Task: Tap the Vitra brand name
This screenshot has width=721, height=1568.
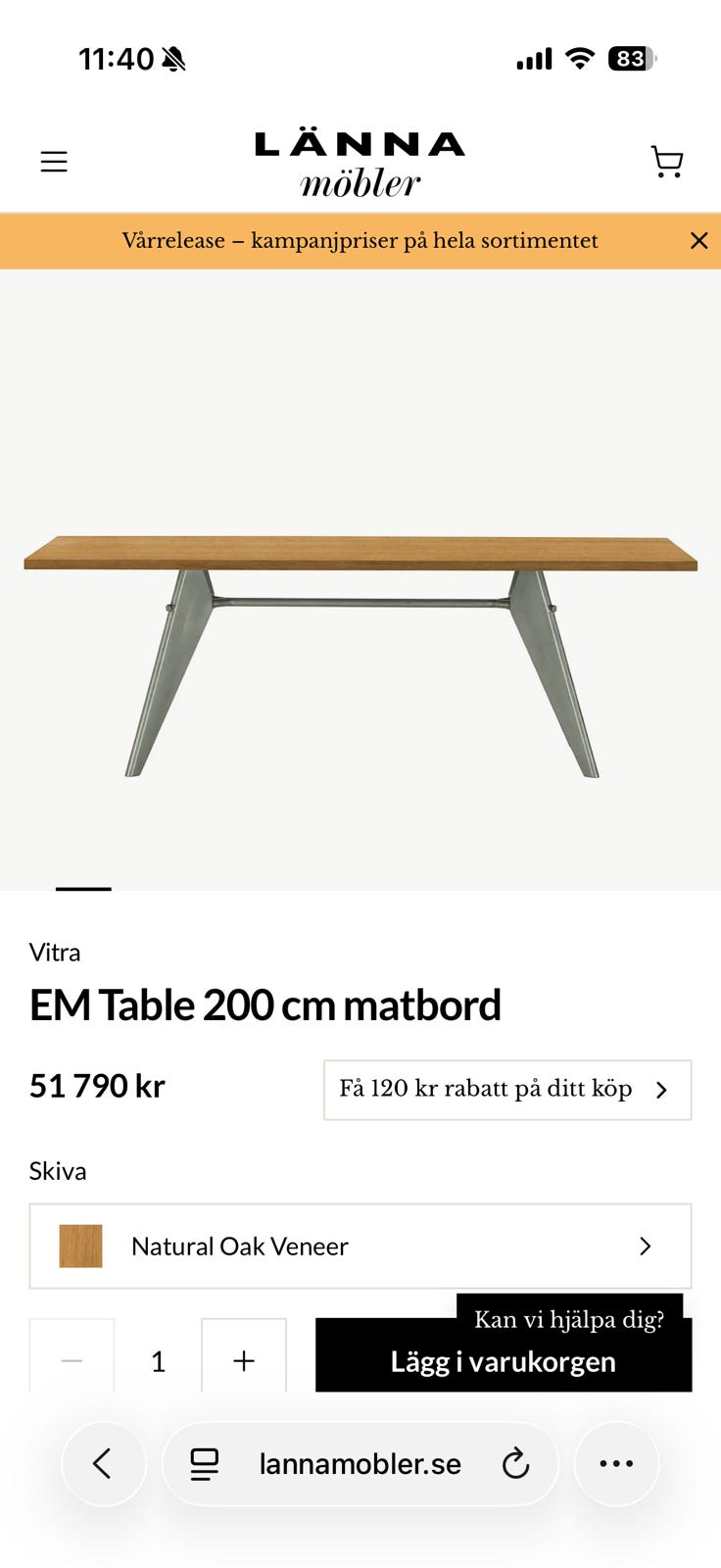Action: 52,952
